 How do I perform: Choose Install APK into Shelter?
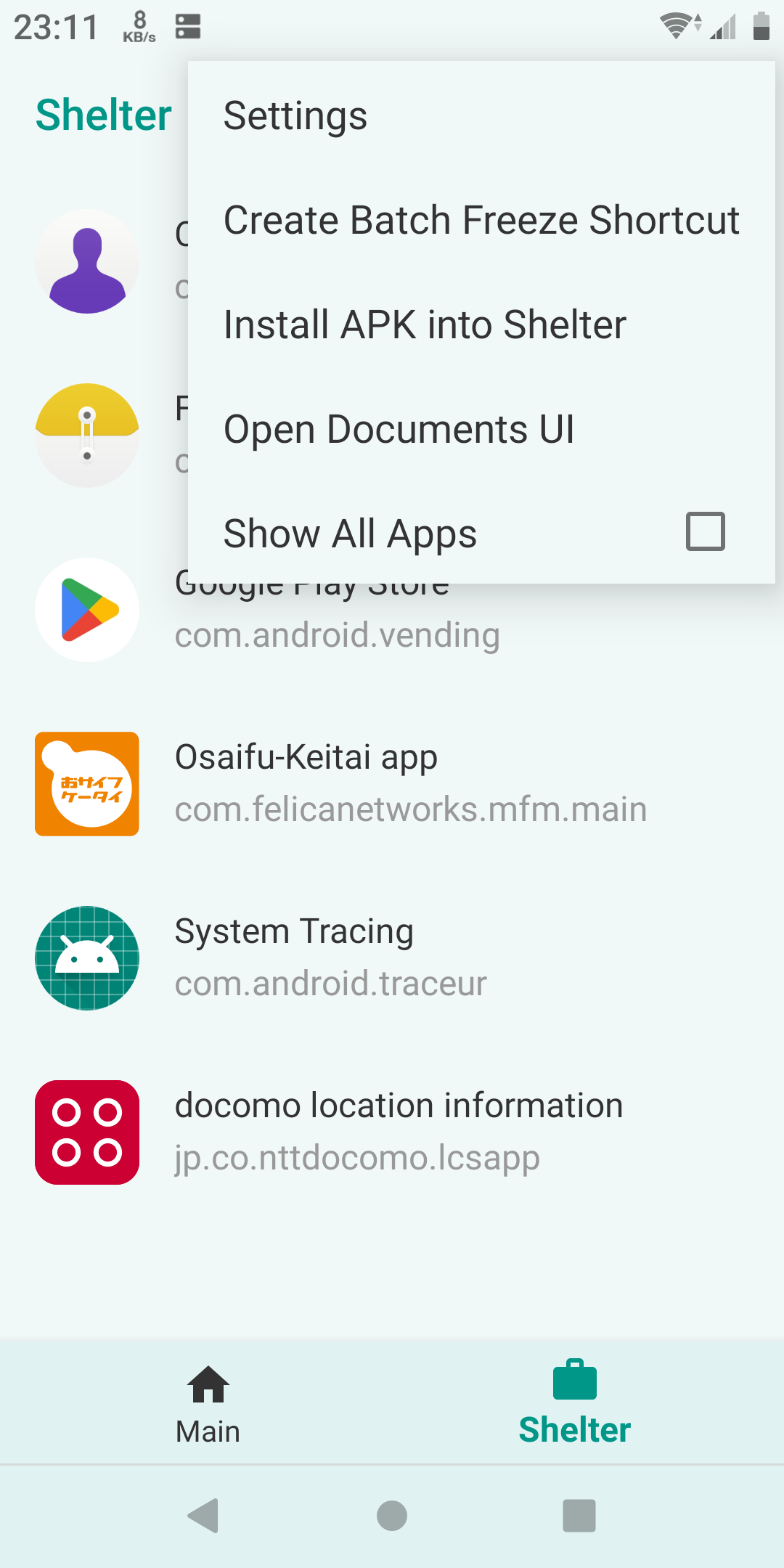point(425,325)
